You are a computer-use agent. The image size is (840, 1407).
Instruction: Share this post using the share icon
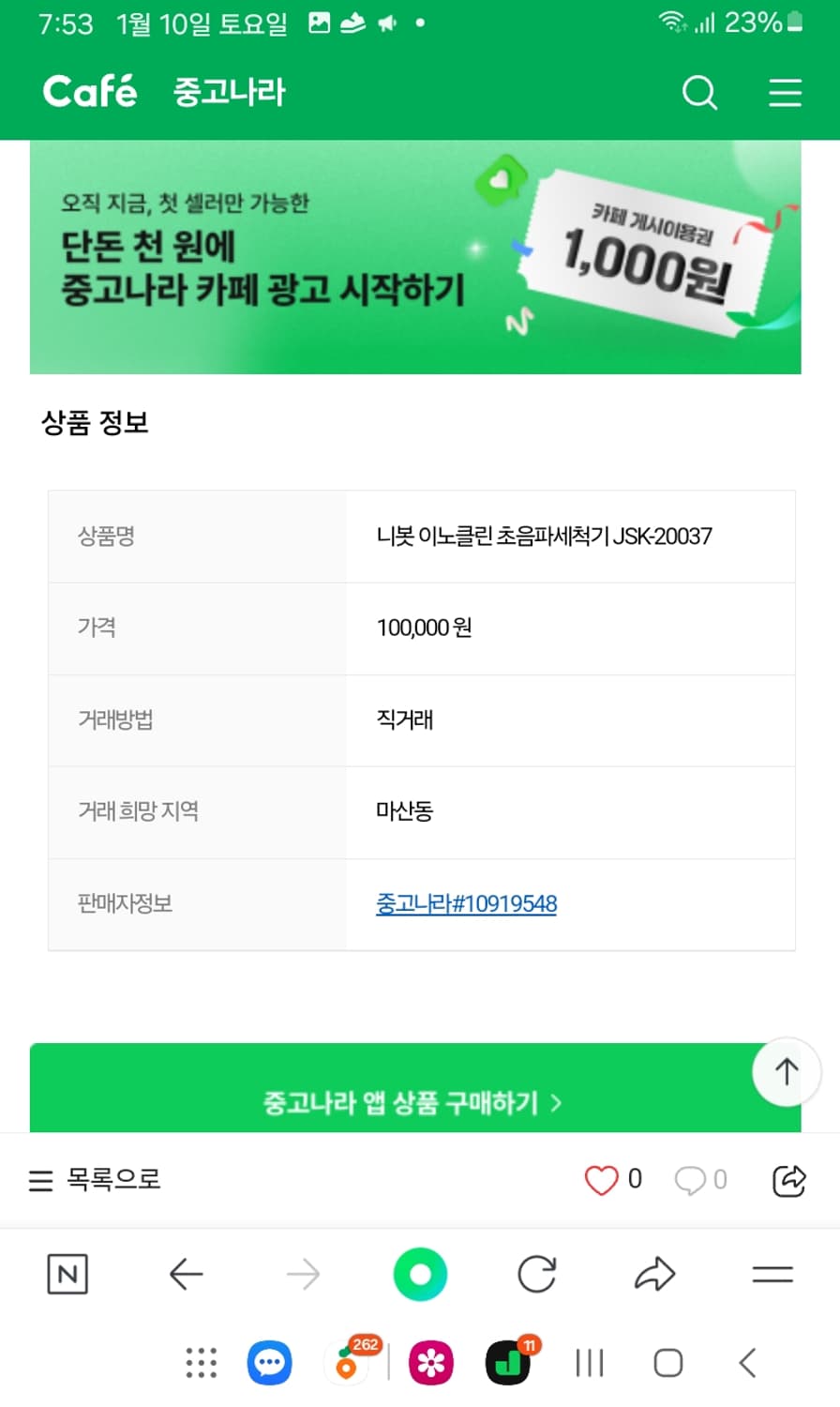[x=790, y=1180]
